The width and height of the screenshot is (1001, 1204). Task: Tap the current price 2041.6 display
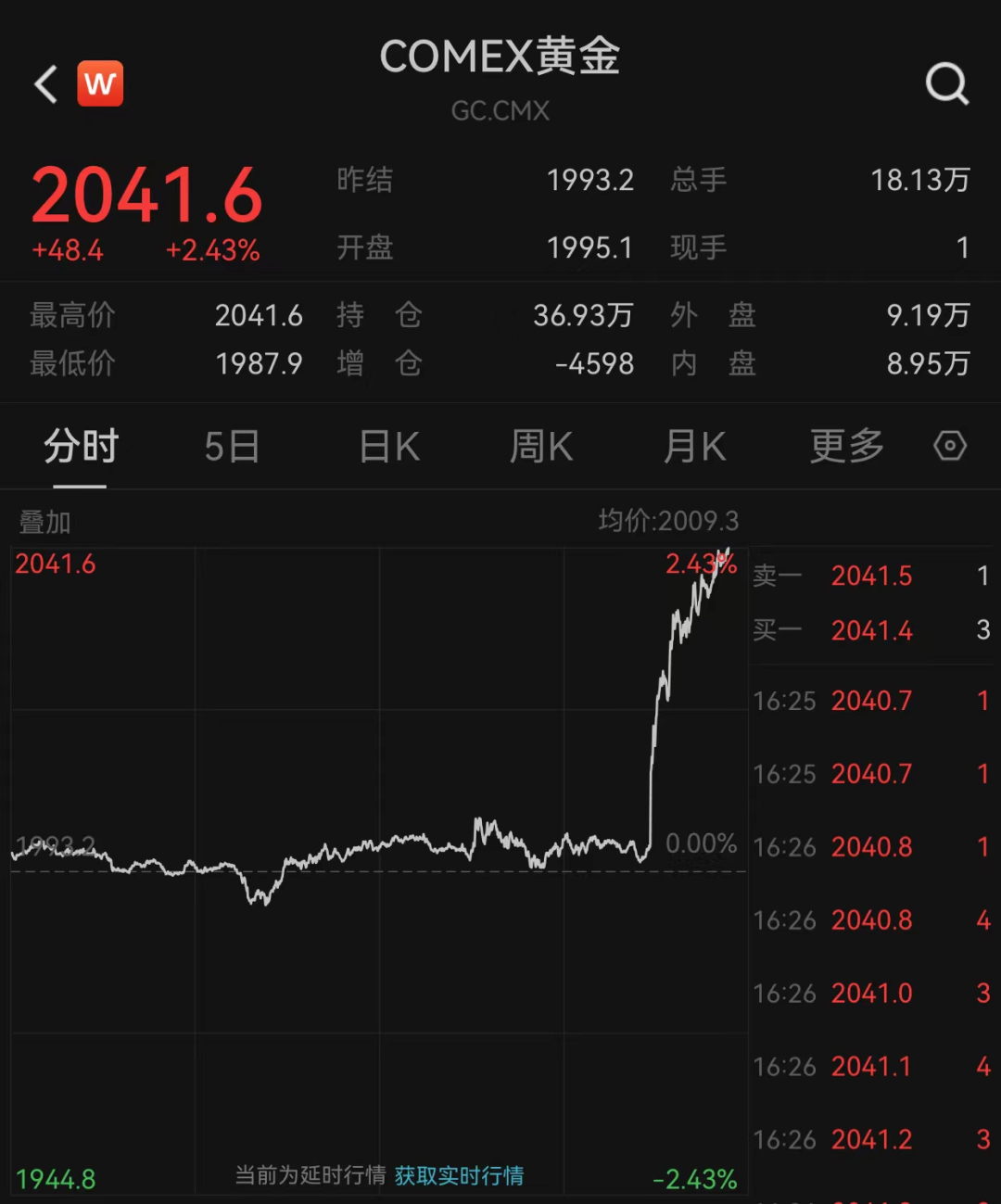point(146,195)
